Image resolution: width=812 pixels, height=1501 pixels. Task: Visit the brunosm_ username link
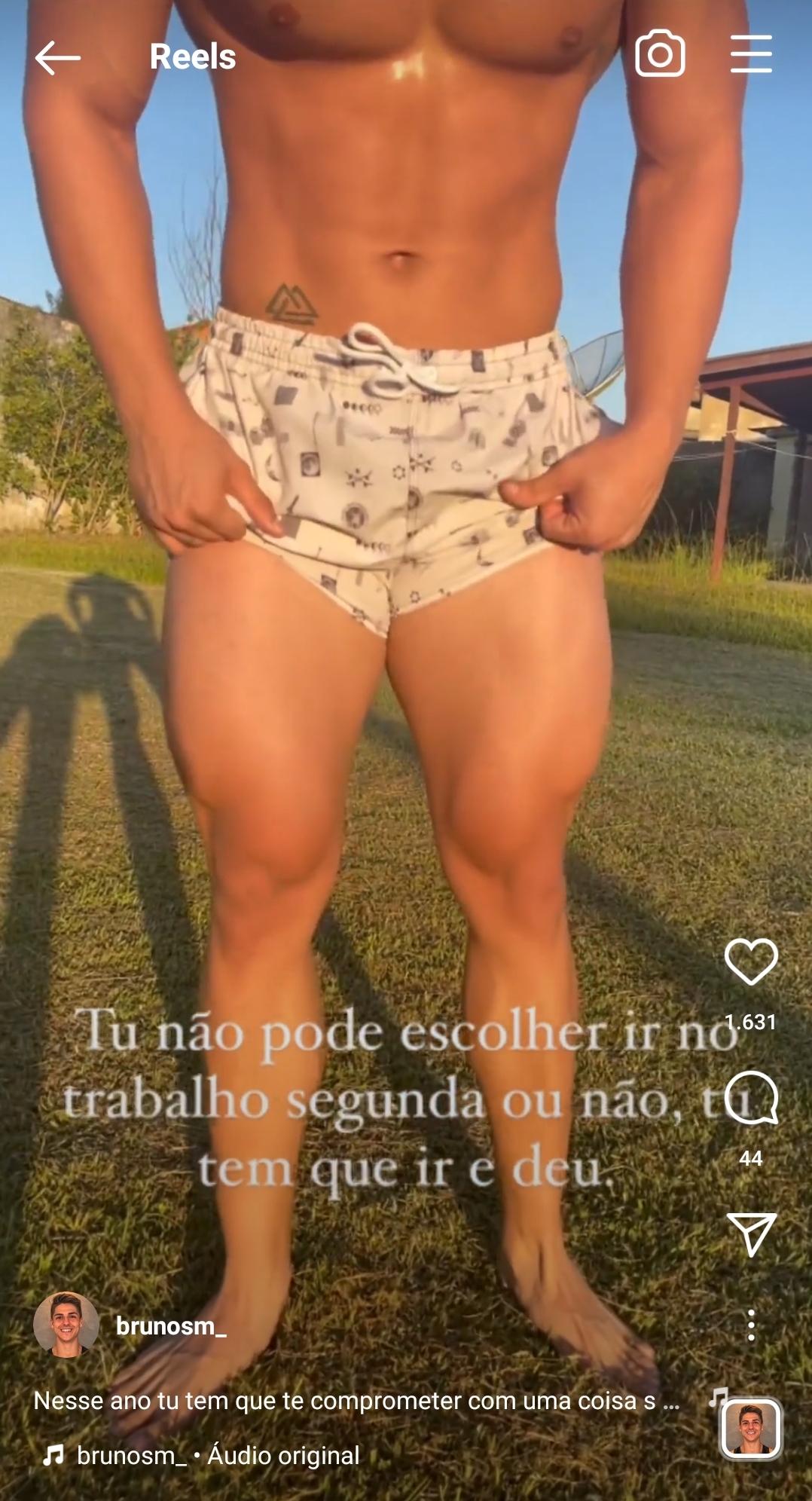click(x=171, y=1326)
